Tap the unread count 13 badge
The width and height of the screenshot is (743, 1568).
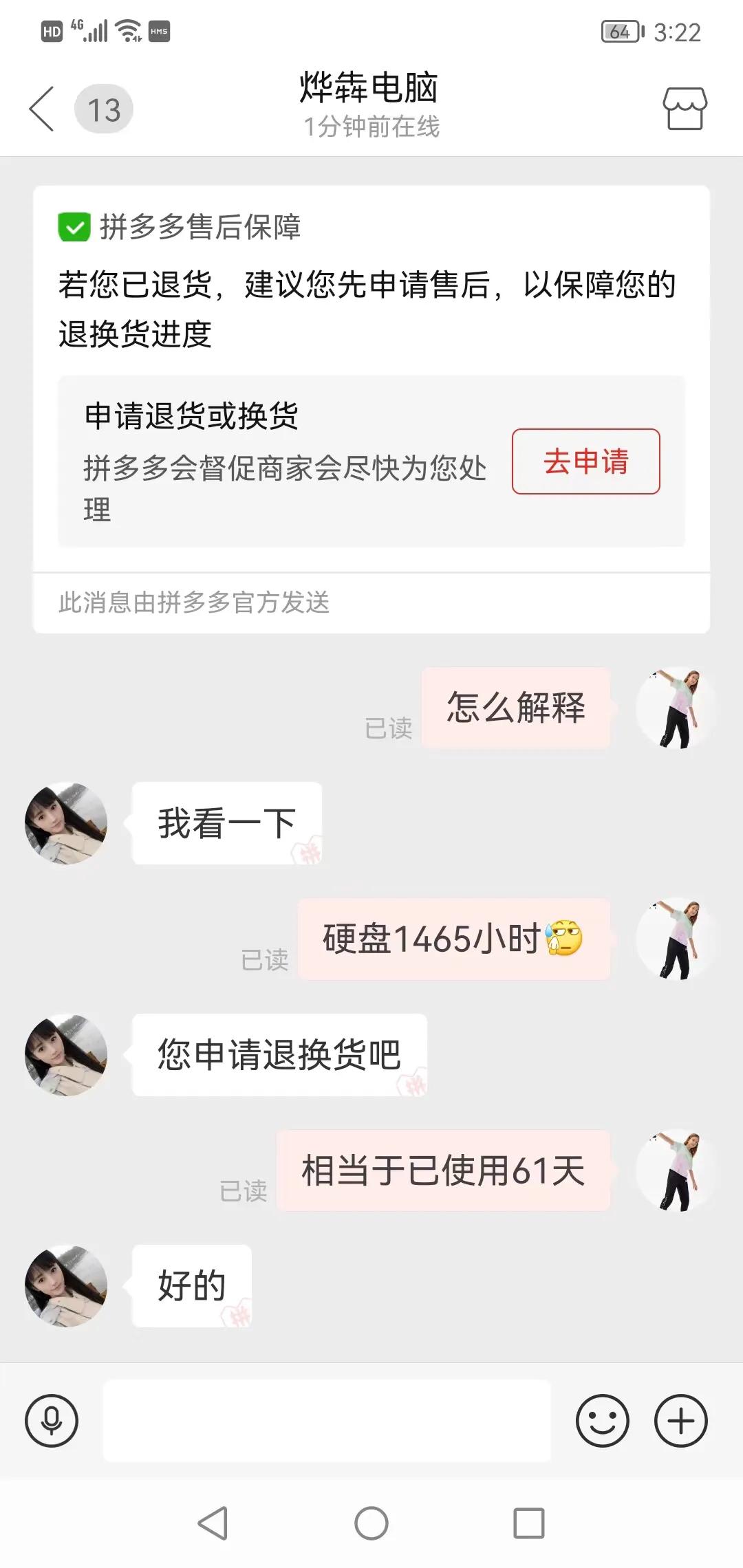[103, 109]
